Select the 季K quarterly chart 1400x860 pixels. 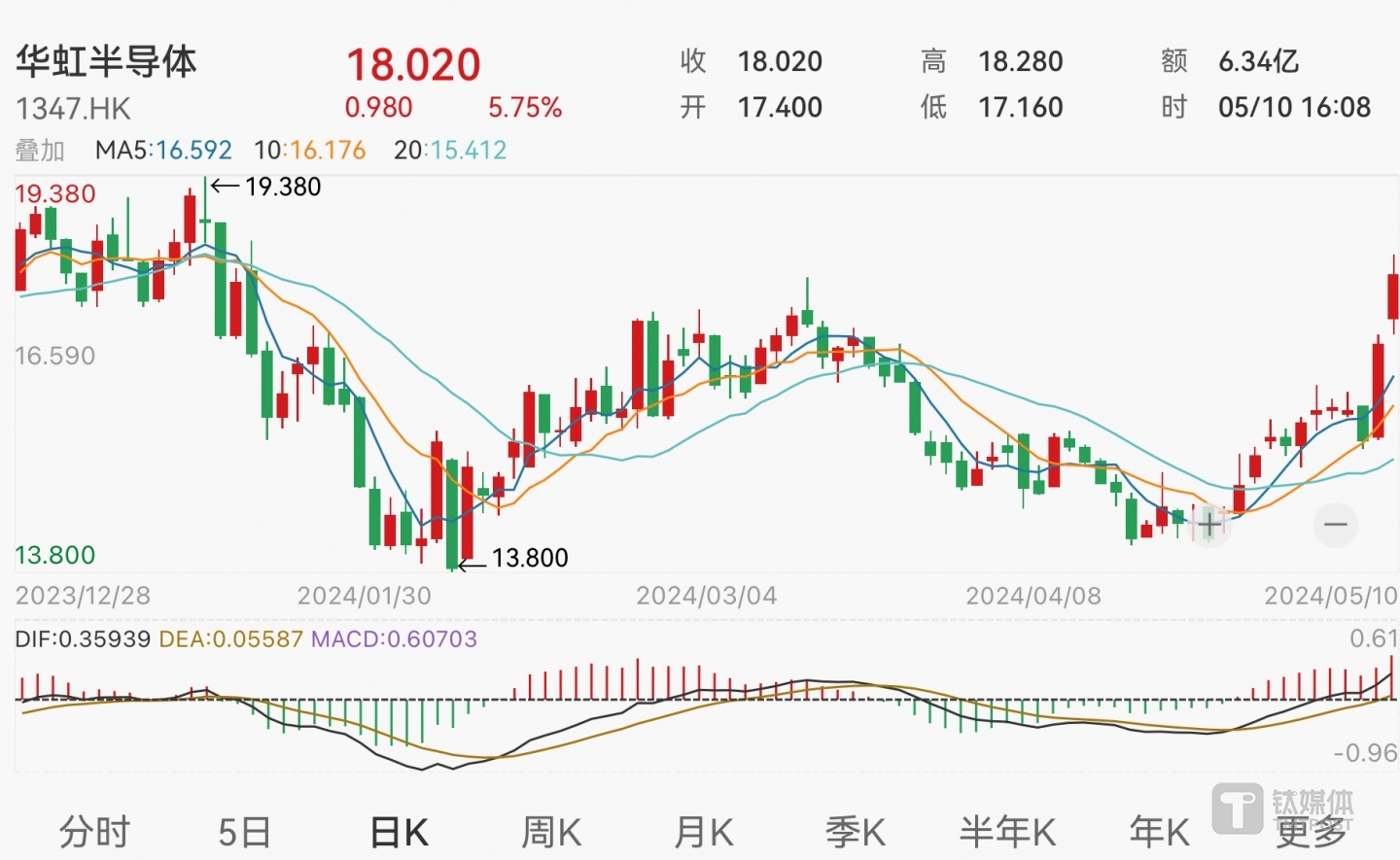pyautogui.click(x=856, y=832)
